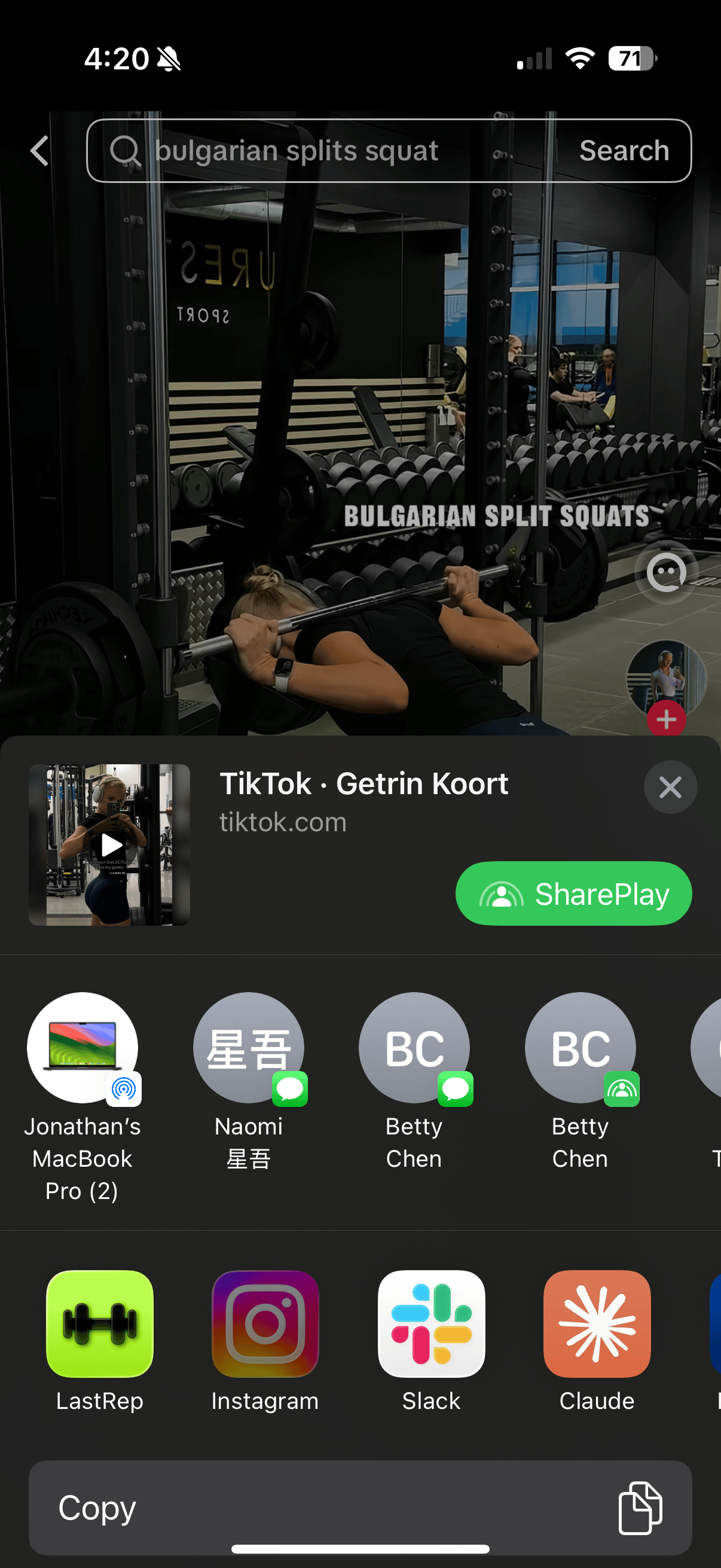721x1568 pixels.
Task: Open the TikTok video preview thumbnail
Action: pyautogui.click(x=109, y=845)
